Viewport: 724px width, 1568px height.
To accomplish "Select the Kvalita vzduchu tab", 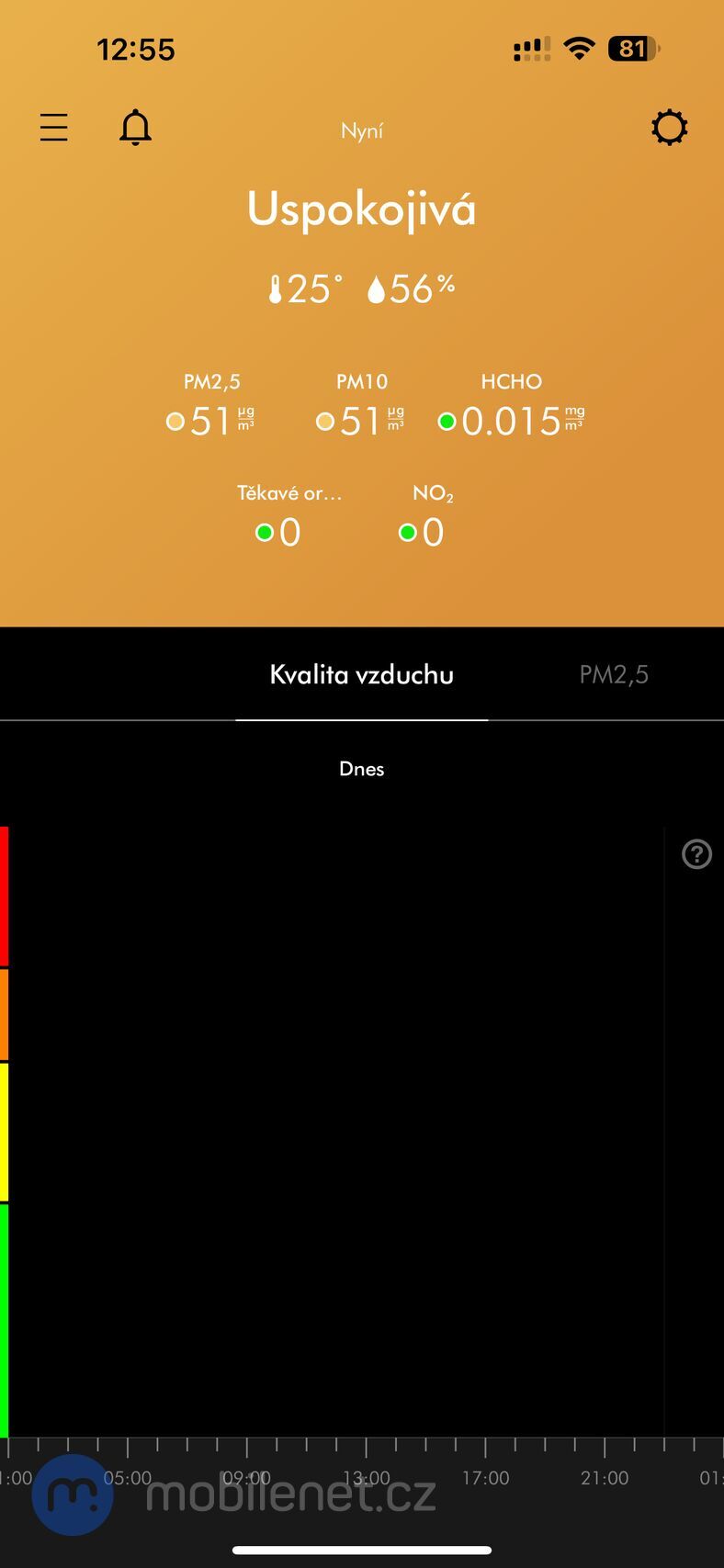I will pos(361,674).
